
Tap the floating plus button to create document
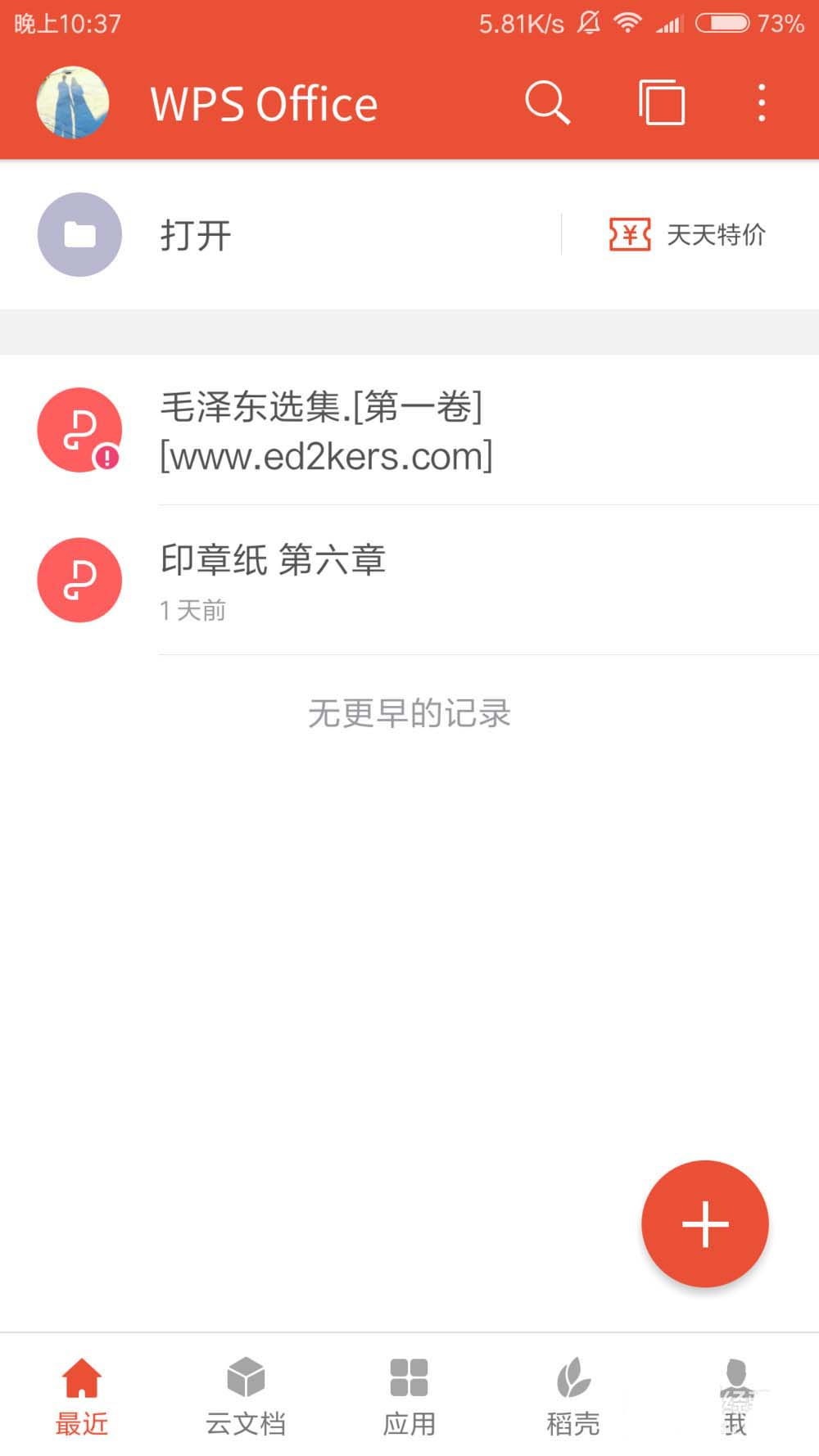pyautogui.click(x=704, y=1223)
